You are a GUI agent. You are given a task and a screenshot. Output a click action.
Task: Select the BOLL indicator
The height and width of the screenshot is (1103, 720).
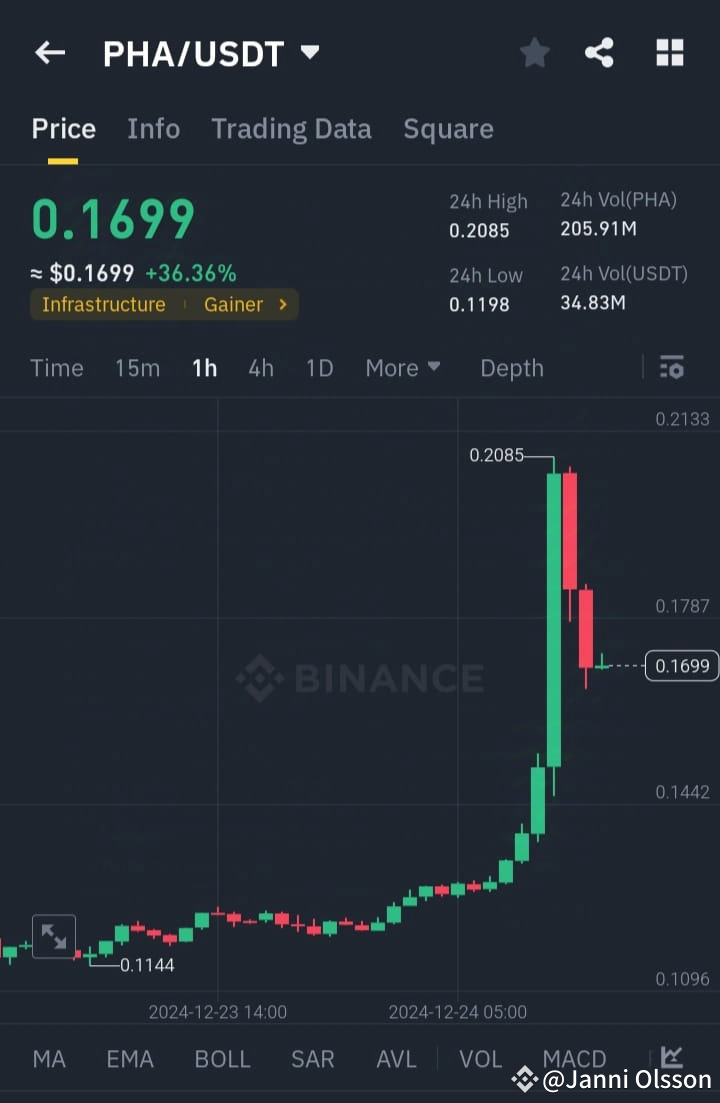pos(222,1058)
